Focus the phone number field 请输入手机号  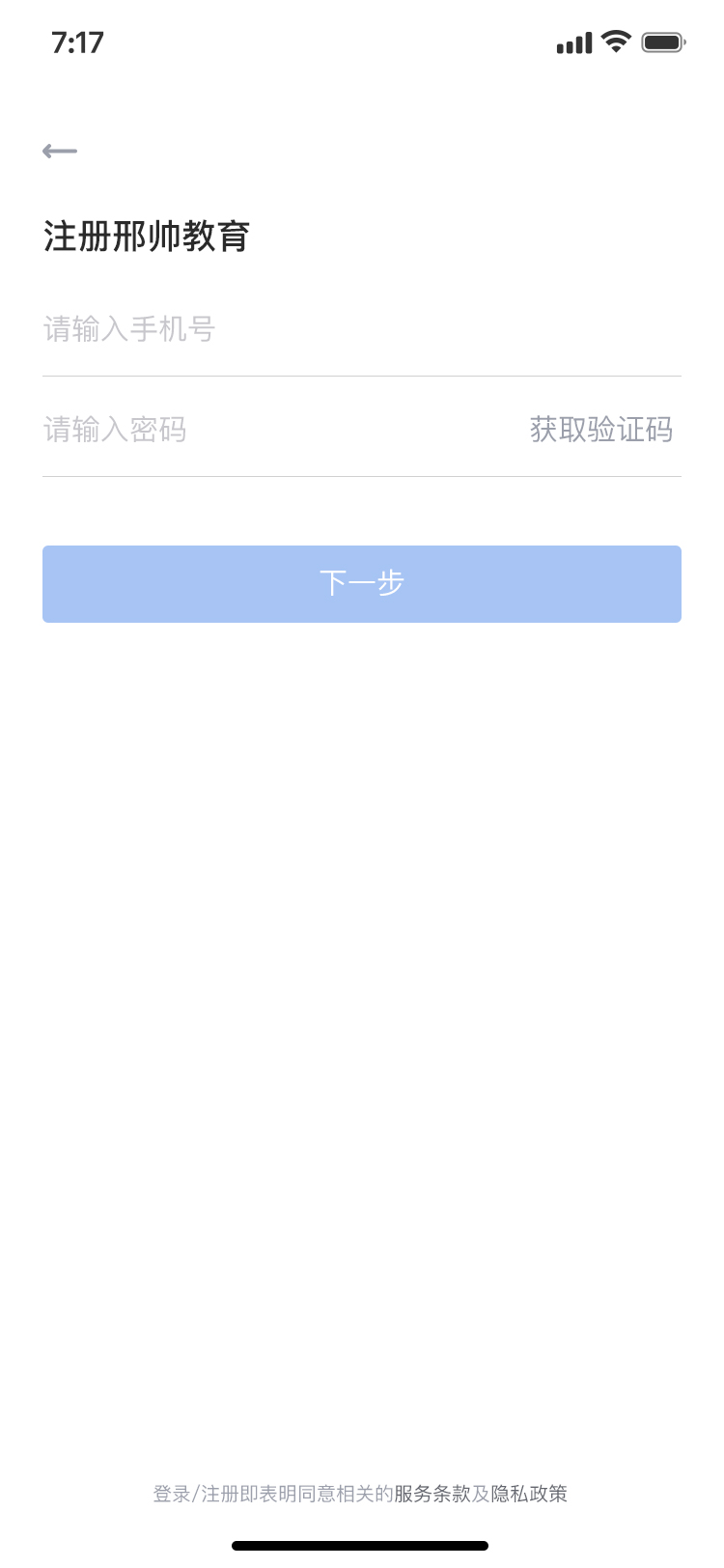coord(290,329)
